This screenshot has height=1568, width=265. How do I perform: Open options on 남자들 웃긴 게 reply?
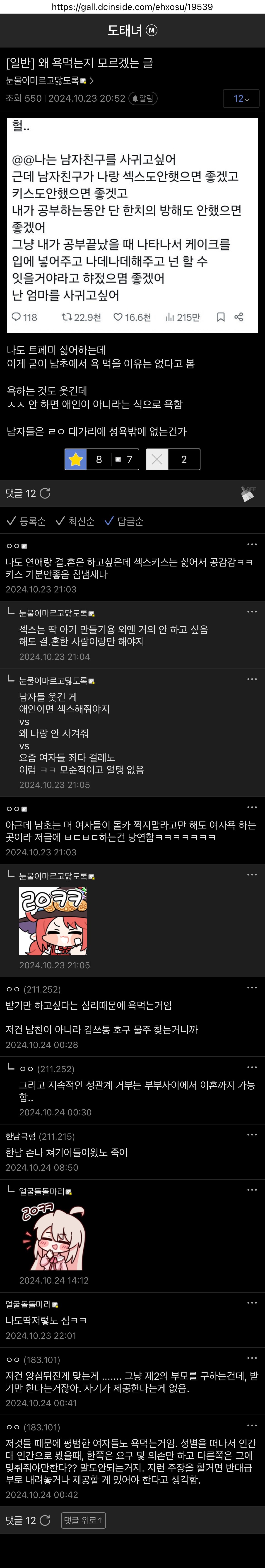[x=252, y=679]
